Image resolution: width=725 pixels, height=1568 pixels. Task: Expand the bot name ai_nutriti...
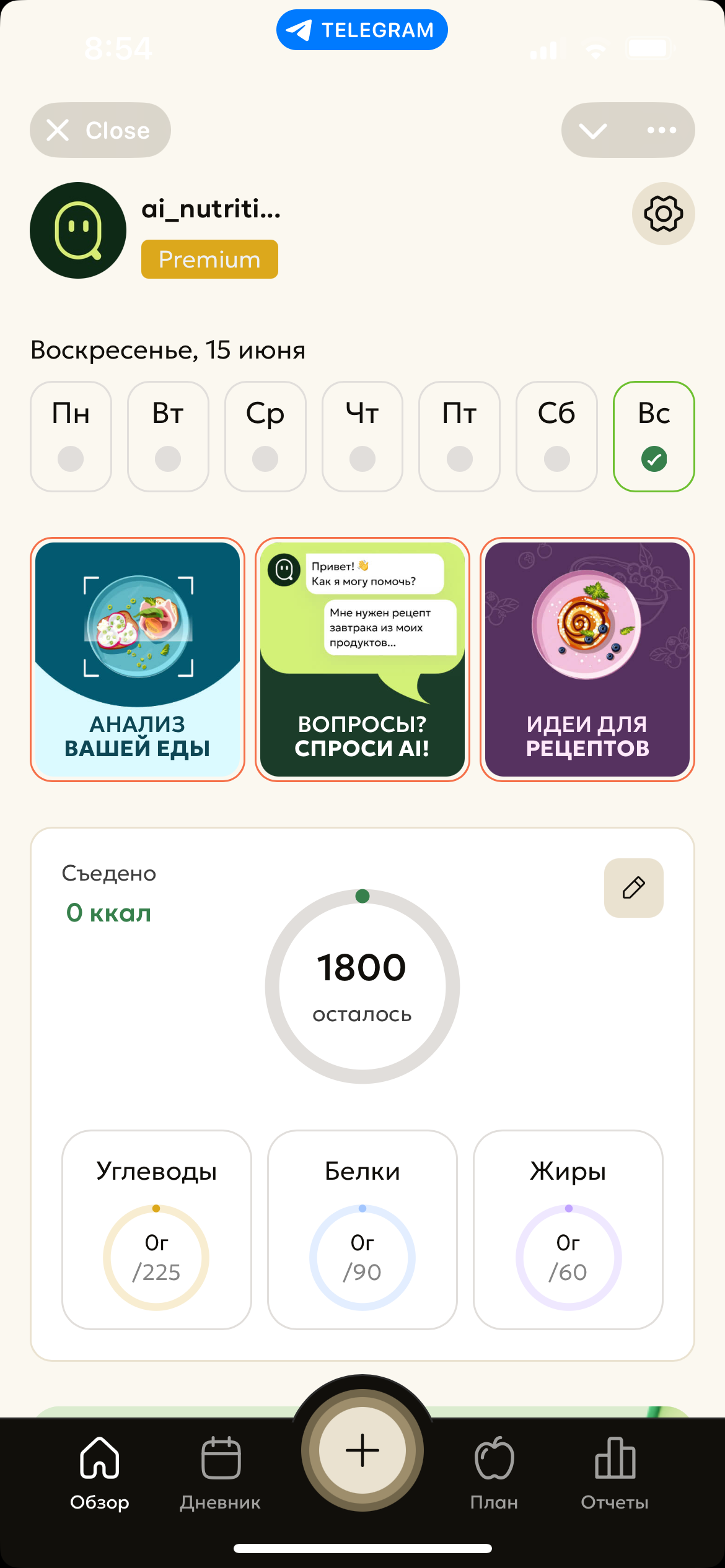pos(211,210)
